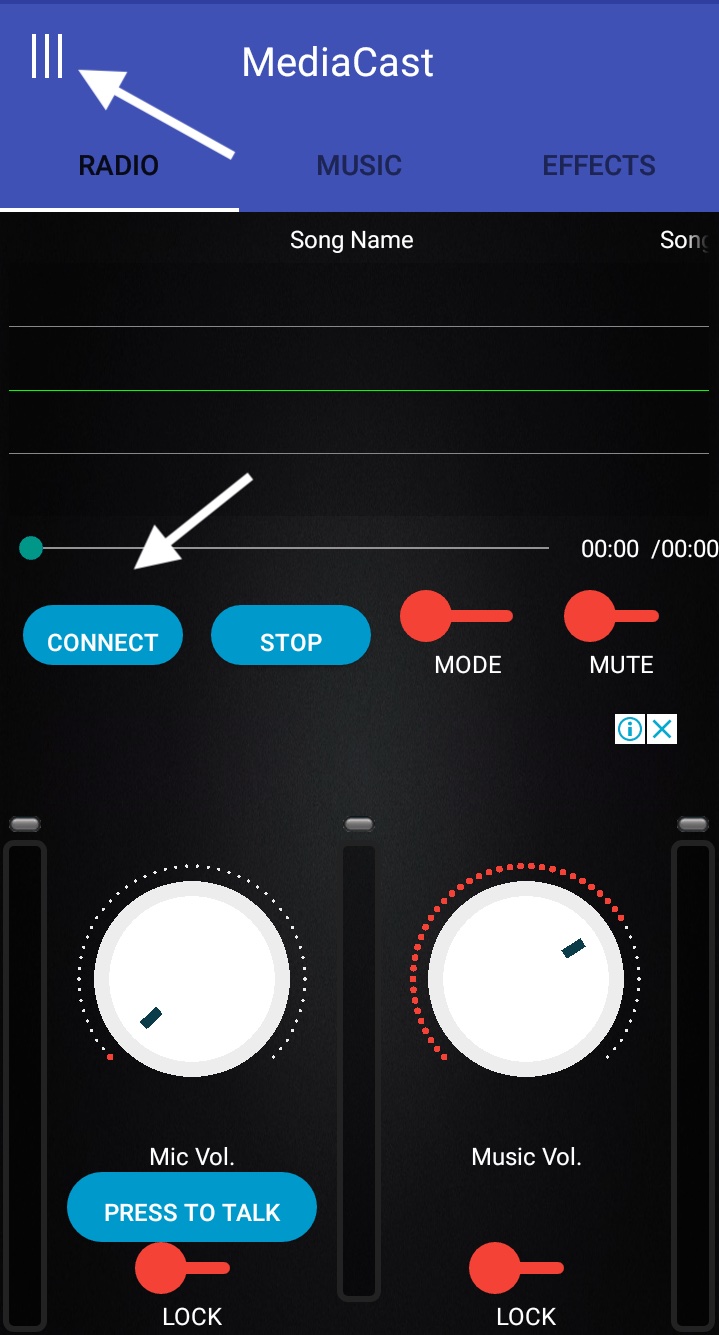
Task: Tap the Music Vol. knob
Action: [526, 977]
